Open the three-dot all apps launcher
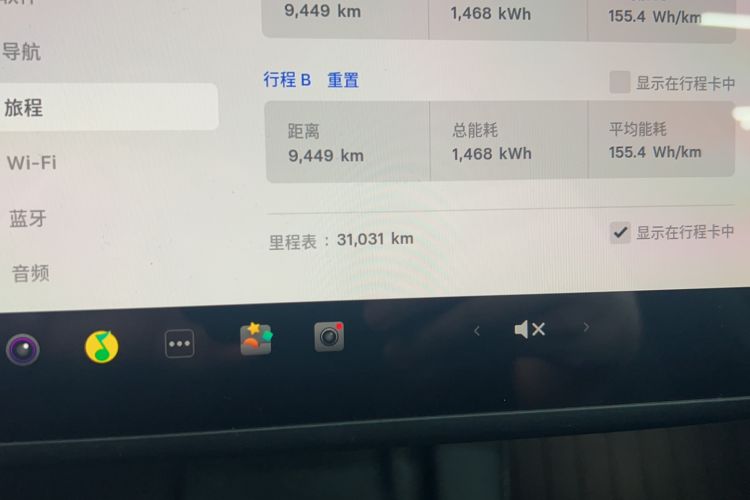This screenshot has width=750, height=500. coord(179,344)
